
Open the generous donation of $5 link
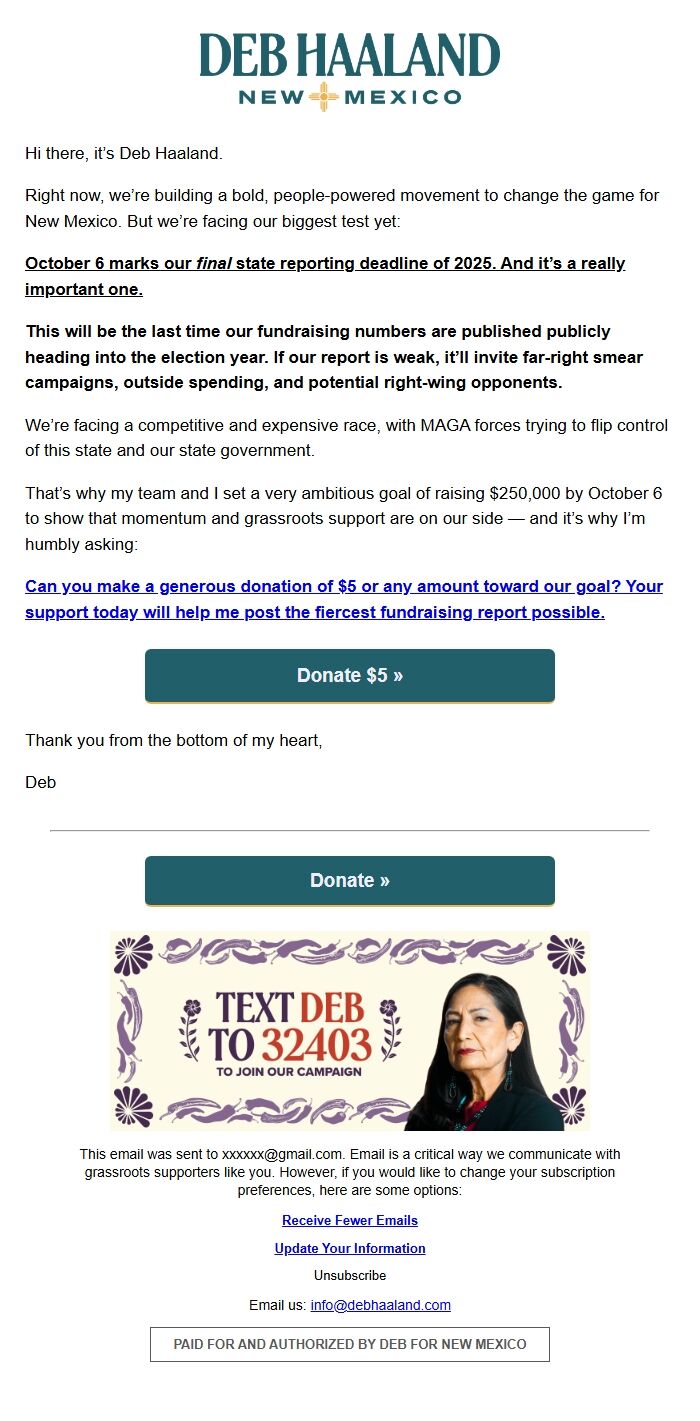coord(343,599)
